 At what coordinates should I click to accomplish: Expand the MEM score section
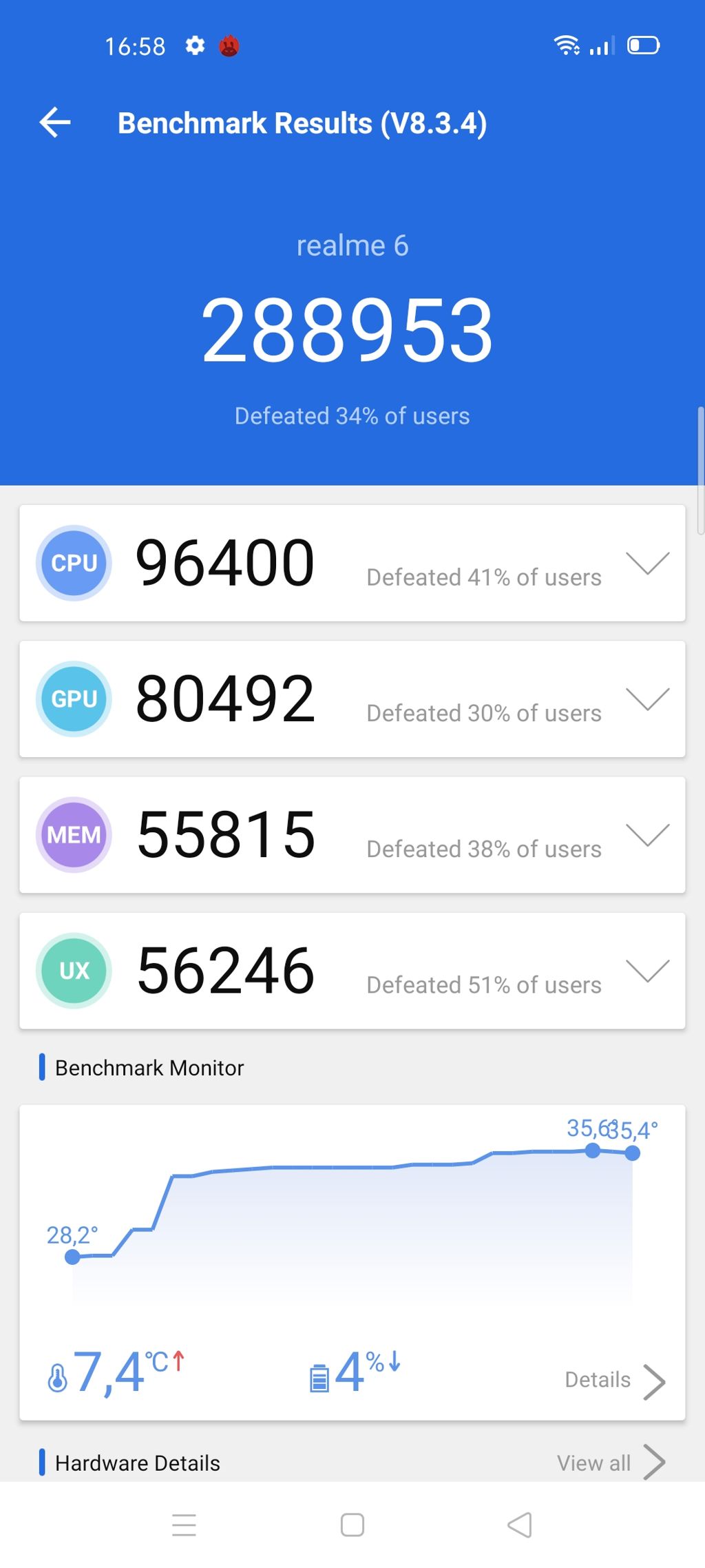(647, 834)
